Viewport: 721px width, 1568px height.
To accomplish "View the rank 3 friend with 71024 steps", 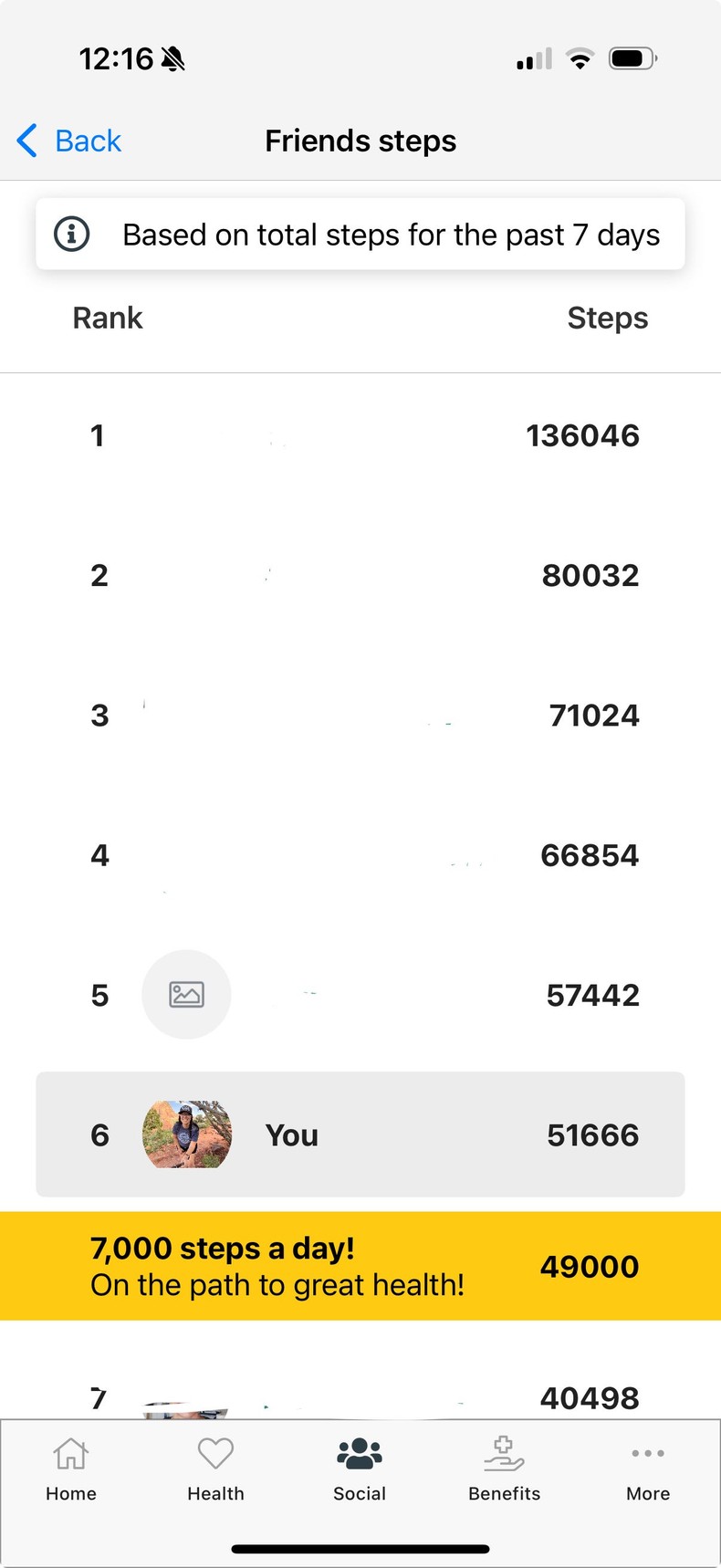I will (x=360, y=716).
